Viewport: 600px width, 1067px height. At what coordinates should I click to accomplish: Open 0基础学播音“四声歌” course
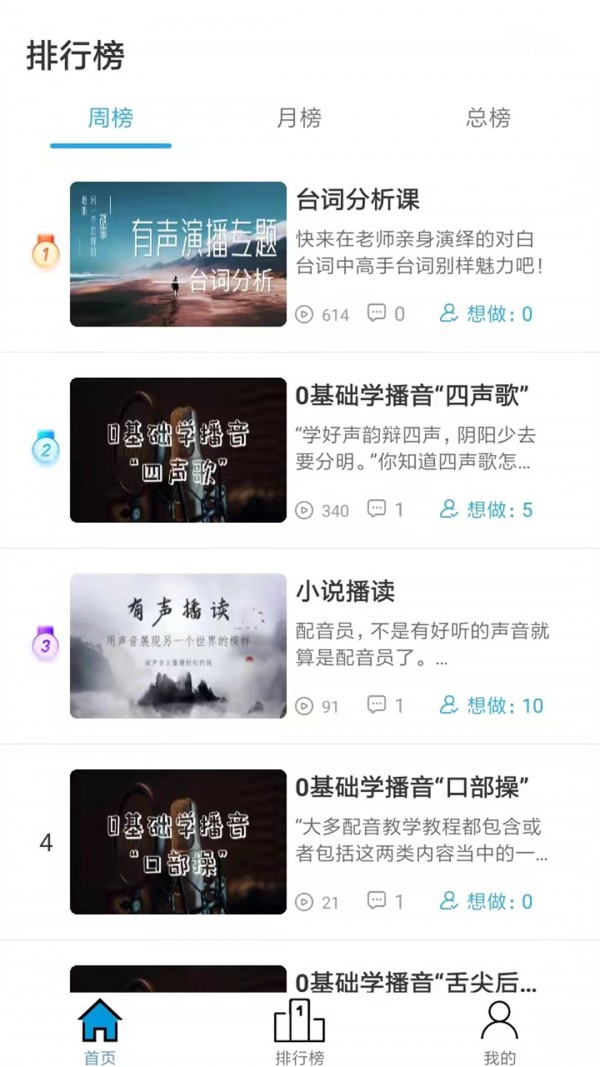(x=412, y=395)
